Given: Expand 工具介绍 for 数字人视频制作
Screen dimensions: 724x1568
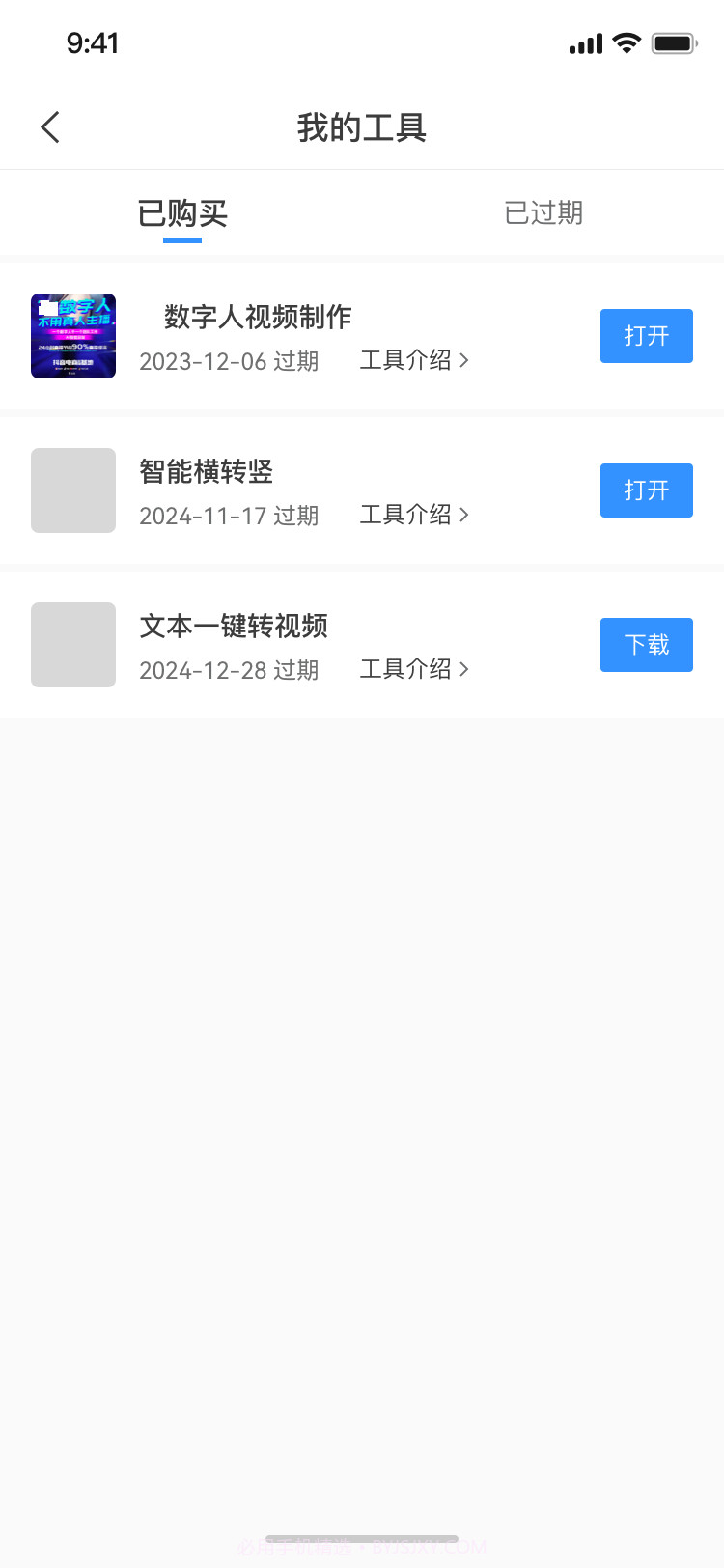Looking at the screenshot, I should pyautogui.click(x=415, y=360).
